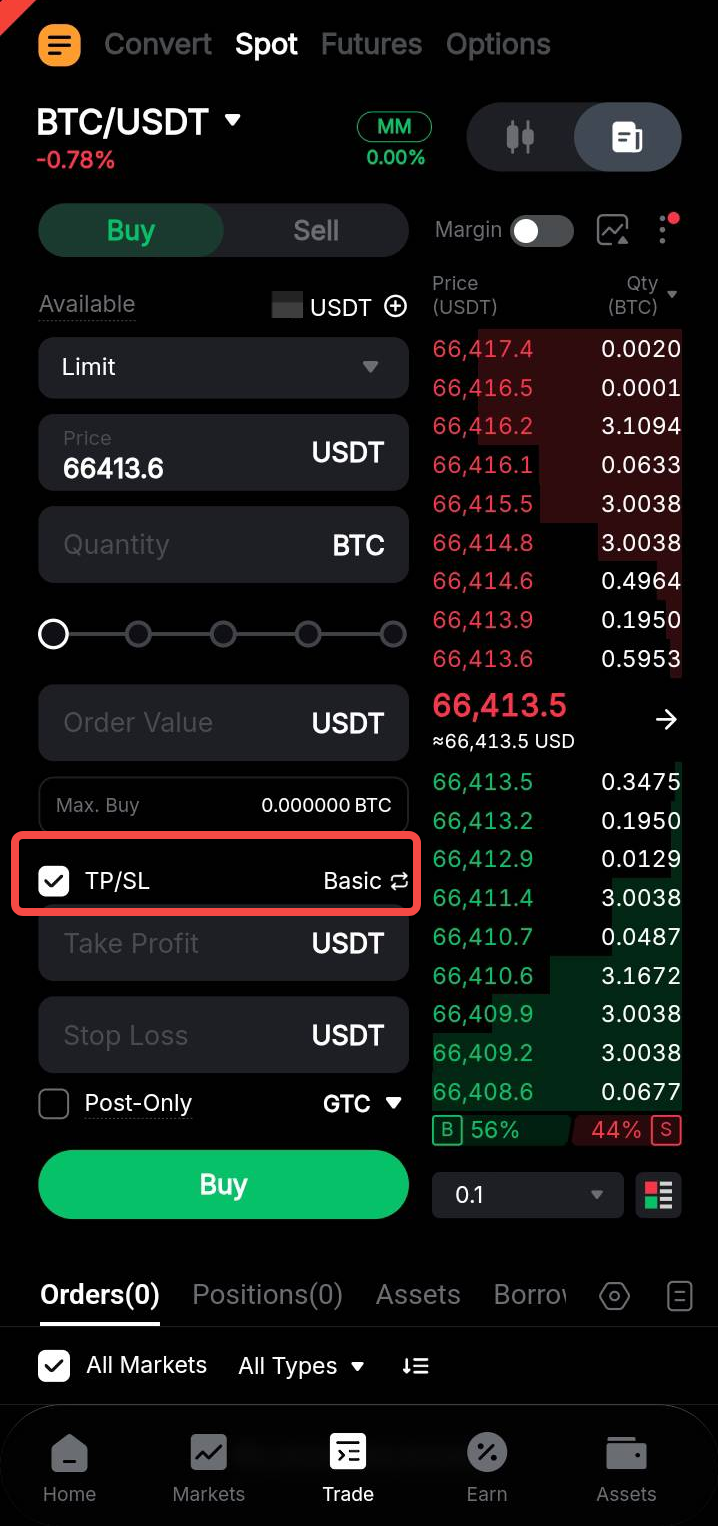Tap the Quantity input field
Viewport: 718px width, 1526px height.
point(190,545)
